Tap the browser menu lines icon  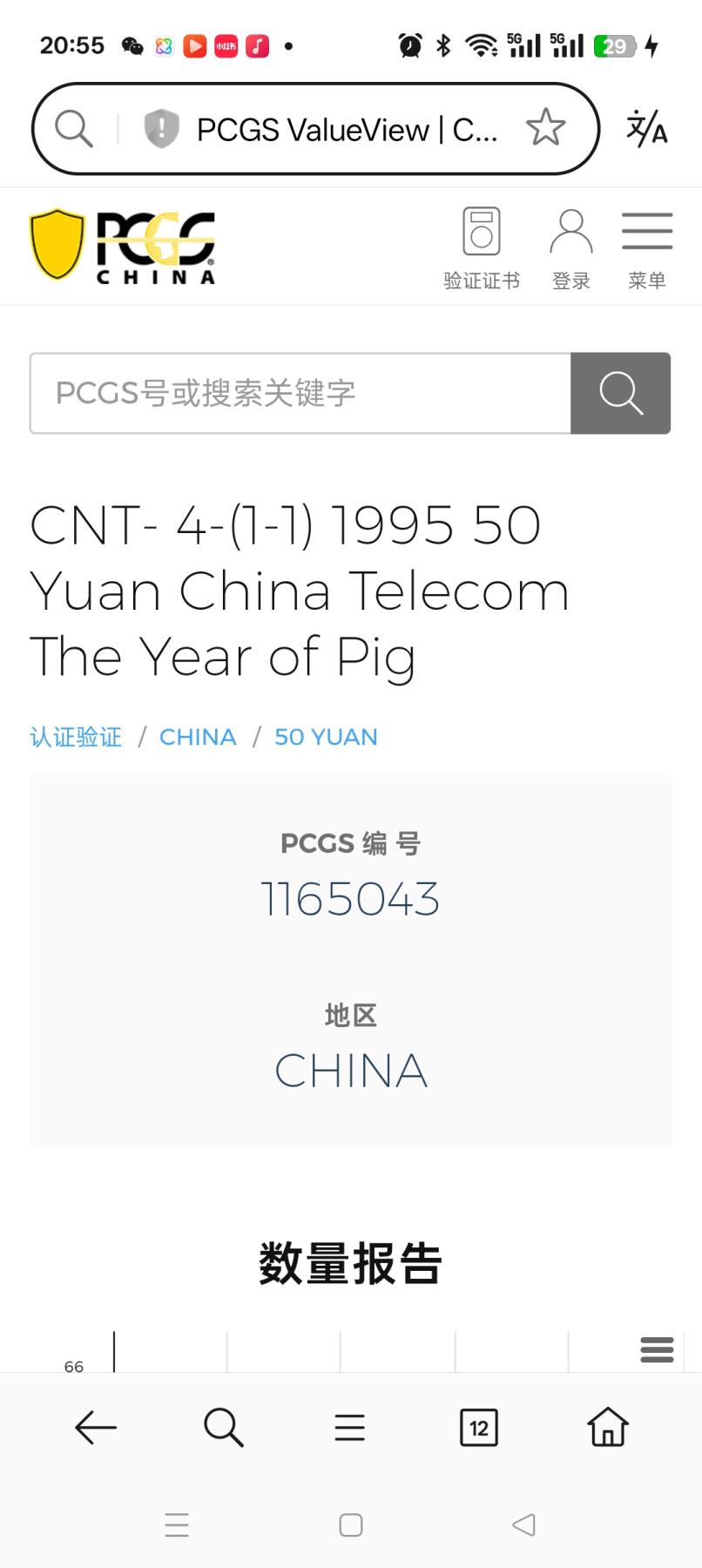pos(350,1427)
